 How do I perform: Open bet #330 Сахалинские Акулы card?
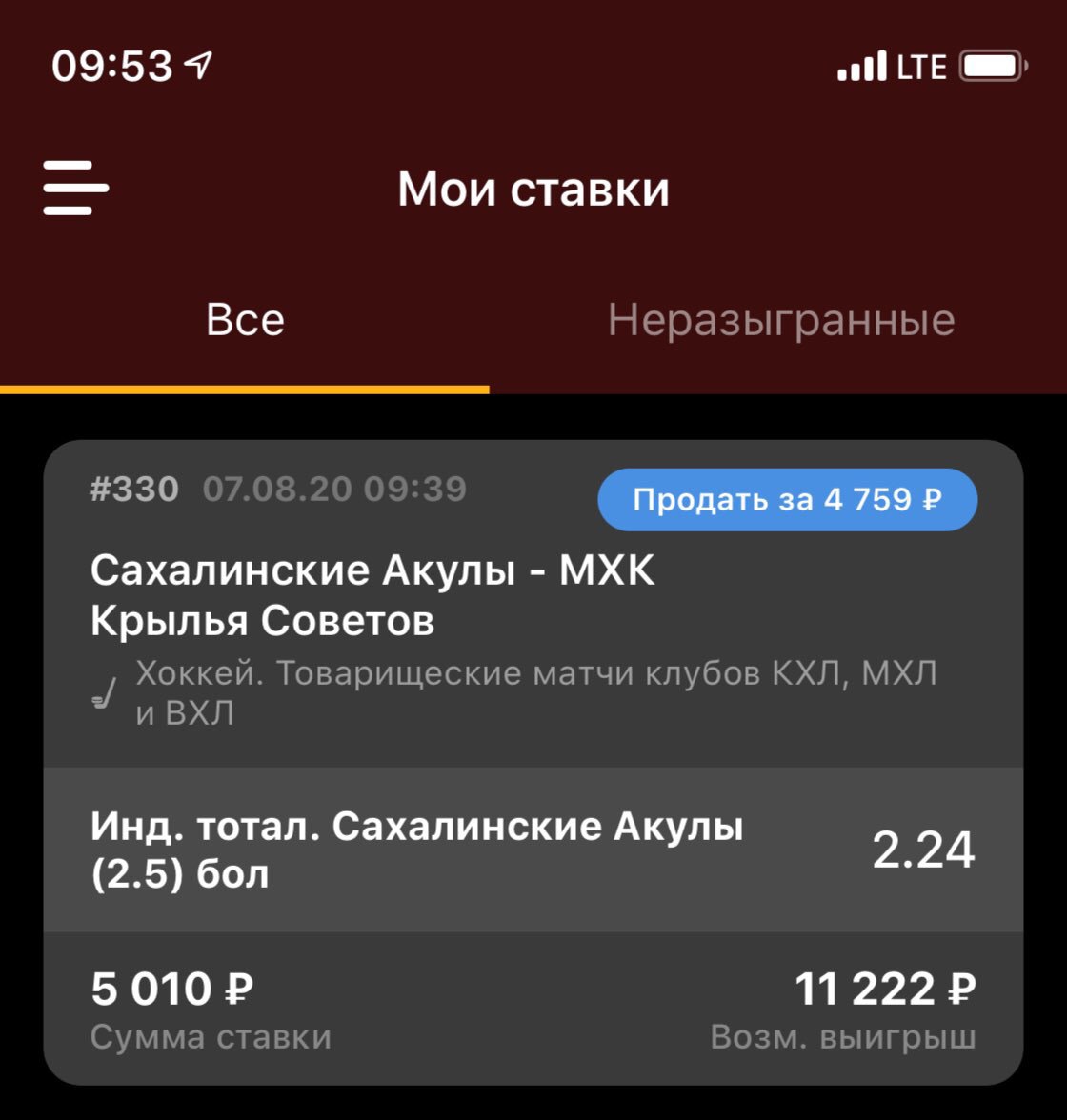(x=372, y=596)
